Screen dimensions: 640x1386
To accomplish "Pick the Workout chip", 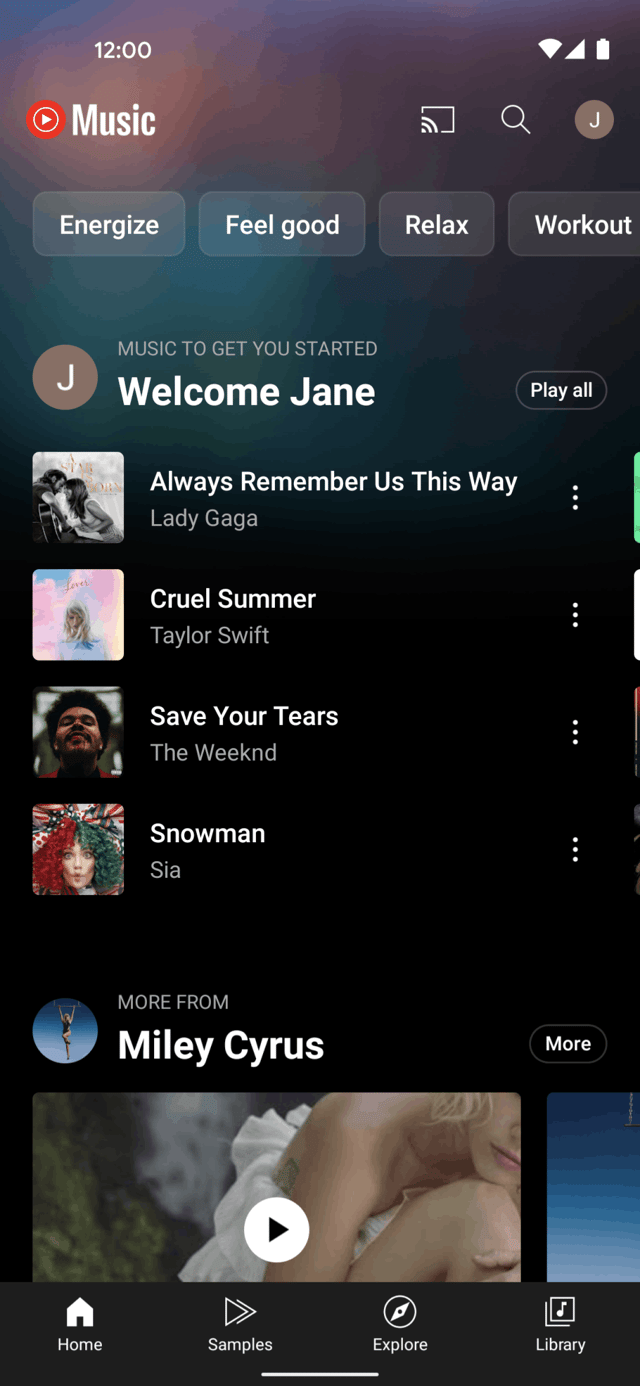I will click(575, 224).
